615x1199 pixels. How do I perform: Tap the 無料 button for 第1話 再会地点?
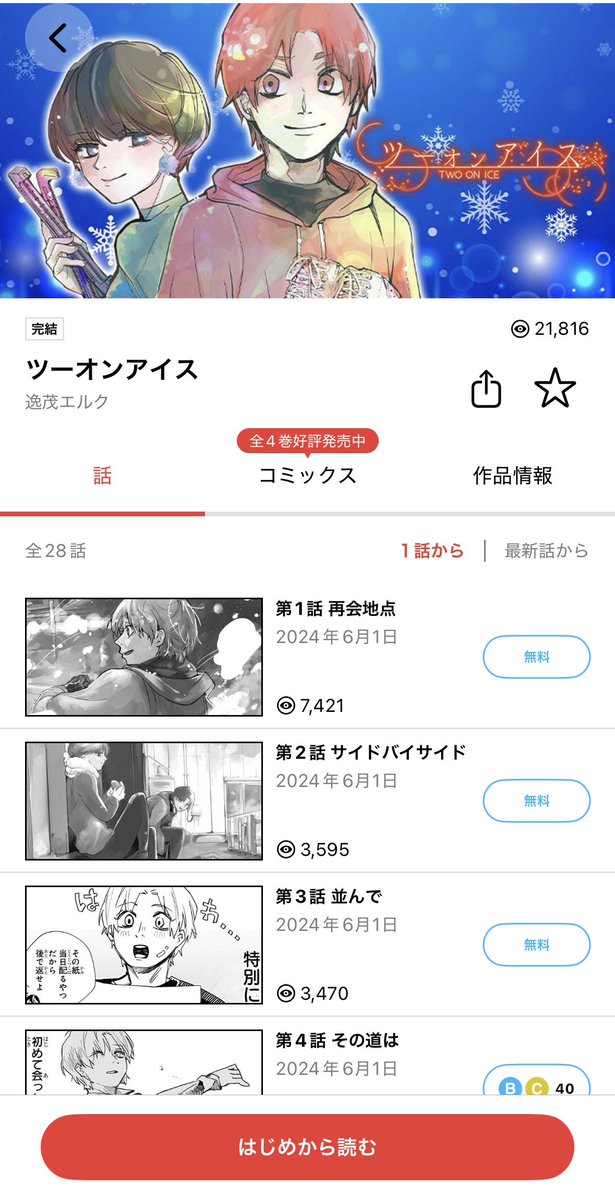click(536, 657)
